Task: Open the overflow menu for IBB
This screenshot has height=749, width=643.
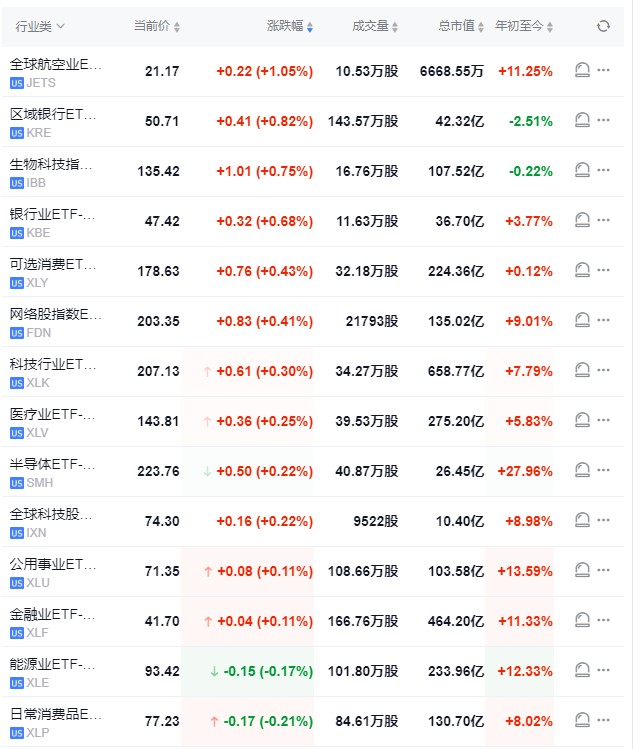Action: tap(603, 171)
